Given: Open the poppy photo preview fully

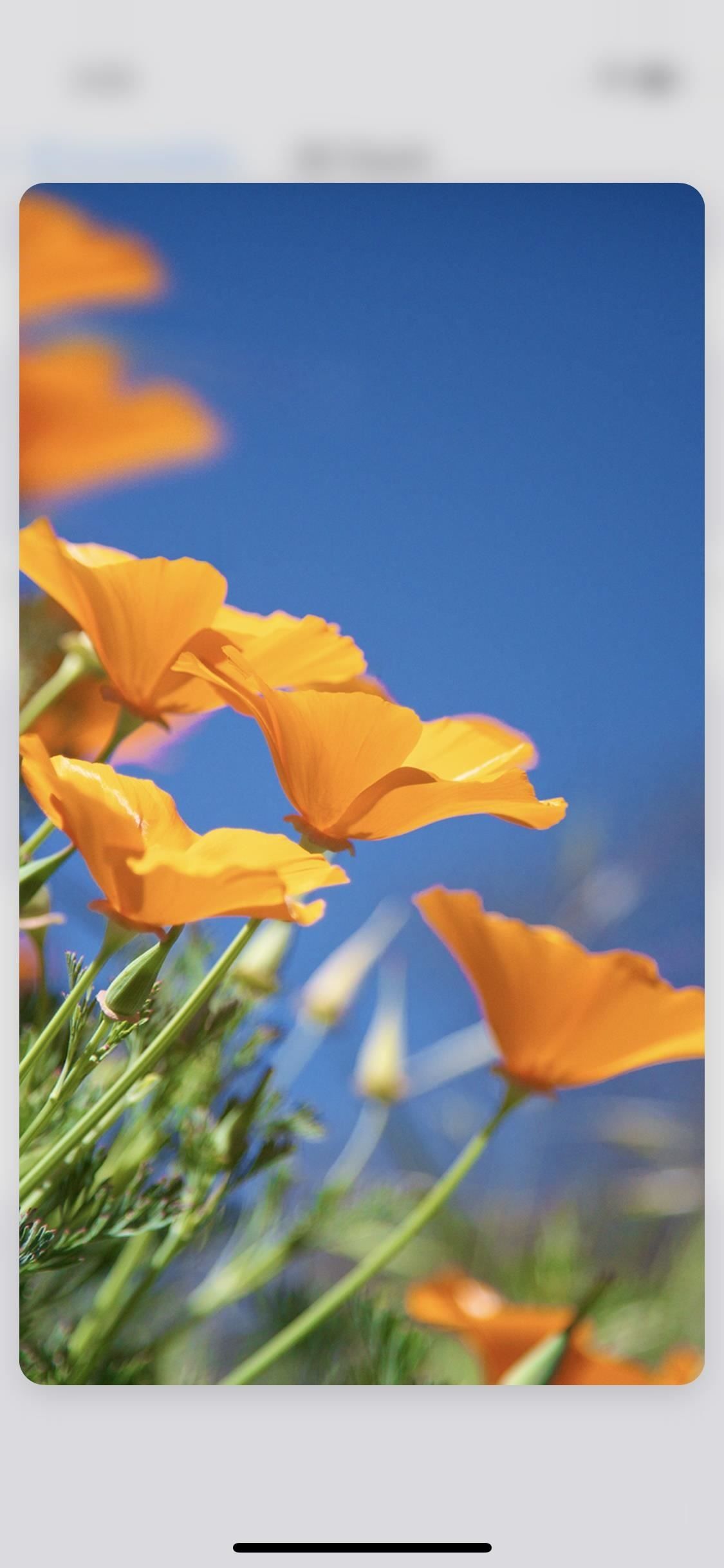Looking at the screenshot, I should 362,783.
